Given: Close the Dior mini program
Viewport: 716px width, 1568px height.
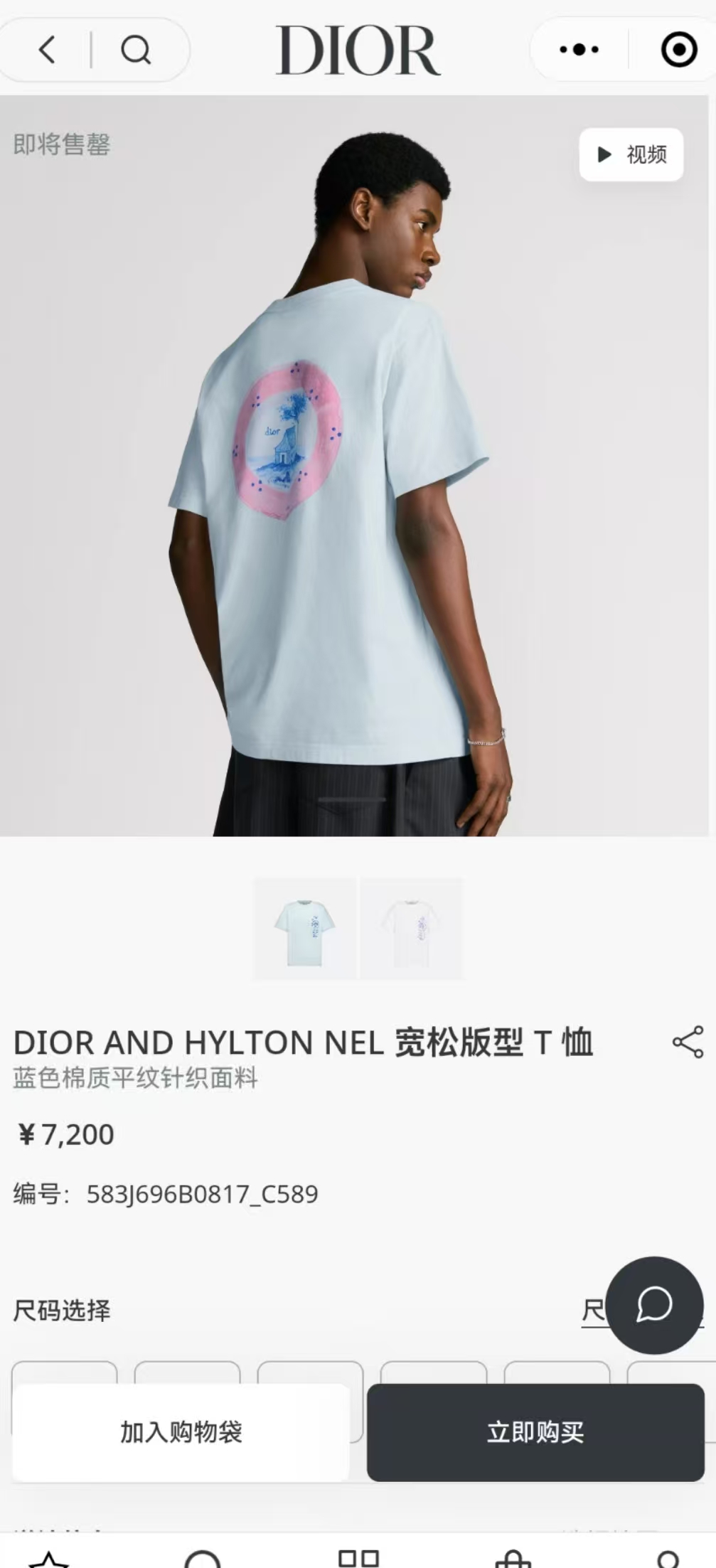Looking at the screenshot, I should pyautogui.click(x=678, y=50).
